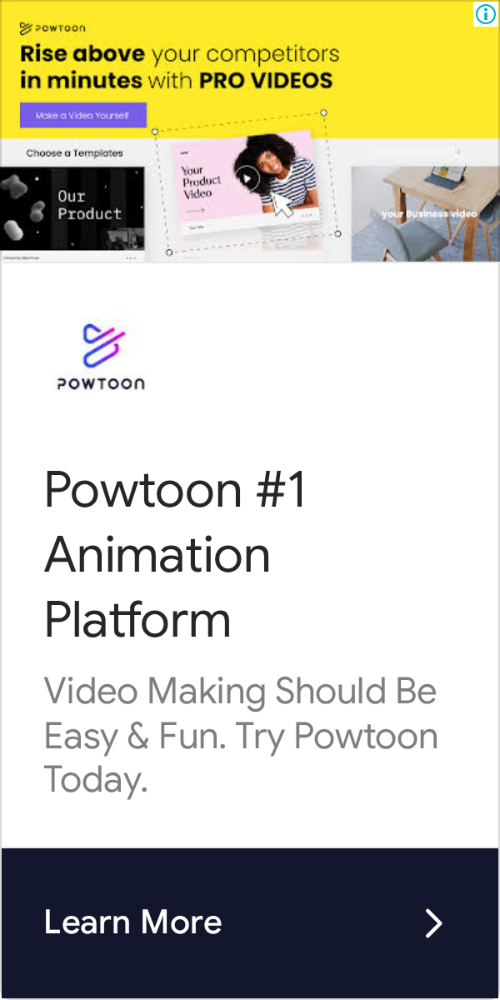
Task: Open the Powtoon ad banner image
Action: pos(250,132)
